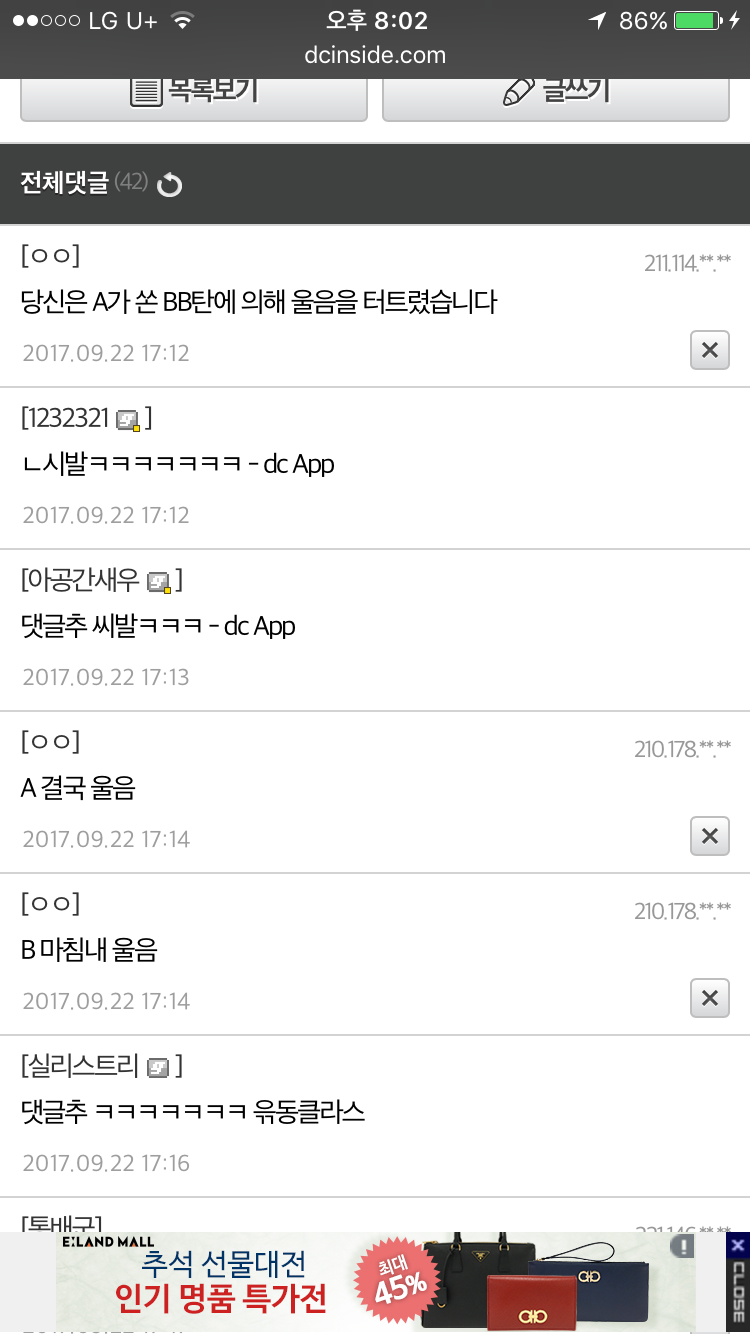Open 아공간새우's profile icon
The height and width of the screenshot is (1334, 750).
point(159,582)
